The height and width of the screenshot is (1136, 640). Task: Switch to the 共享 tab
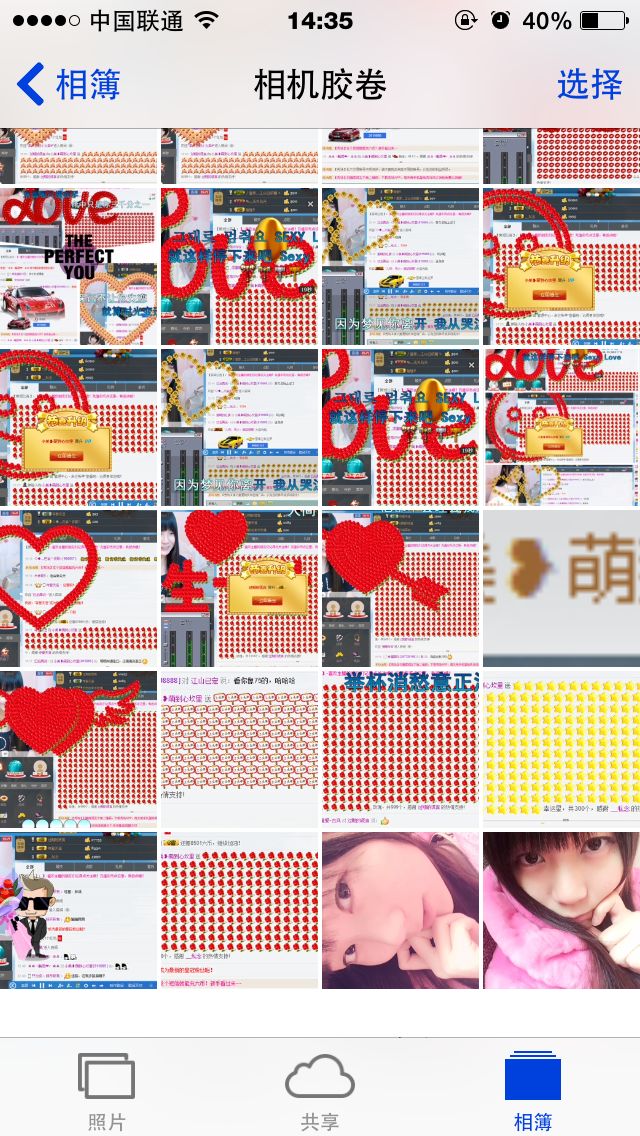tap(320, 1090)
